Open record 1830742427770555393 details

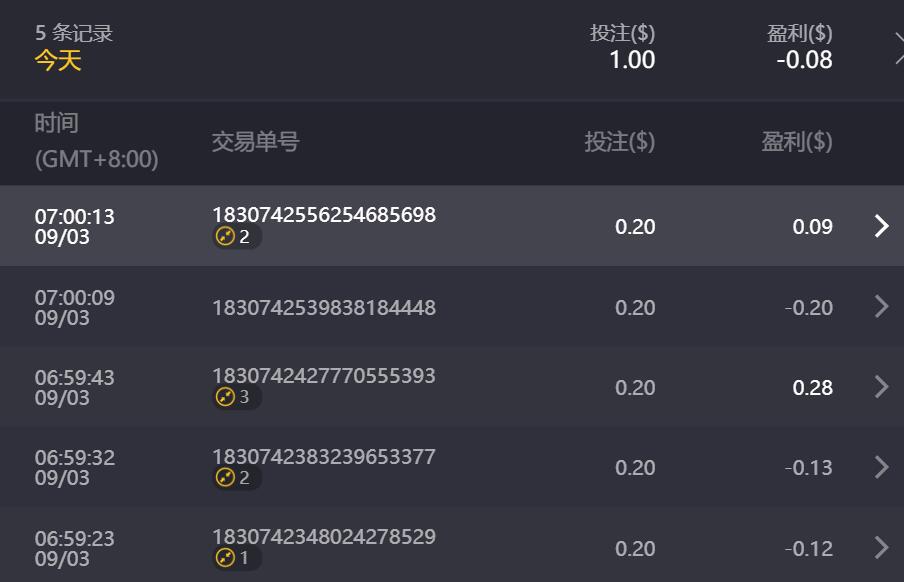tap(881, 387)
